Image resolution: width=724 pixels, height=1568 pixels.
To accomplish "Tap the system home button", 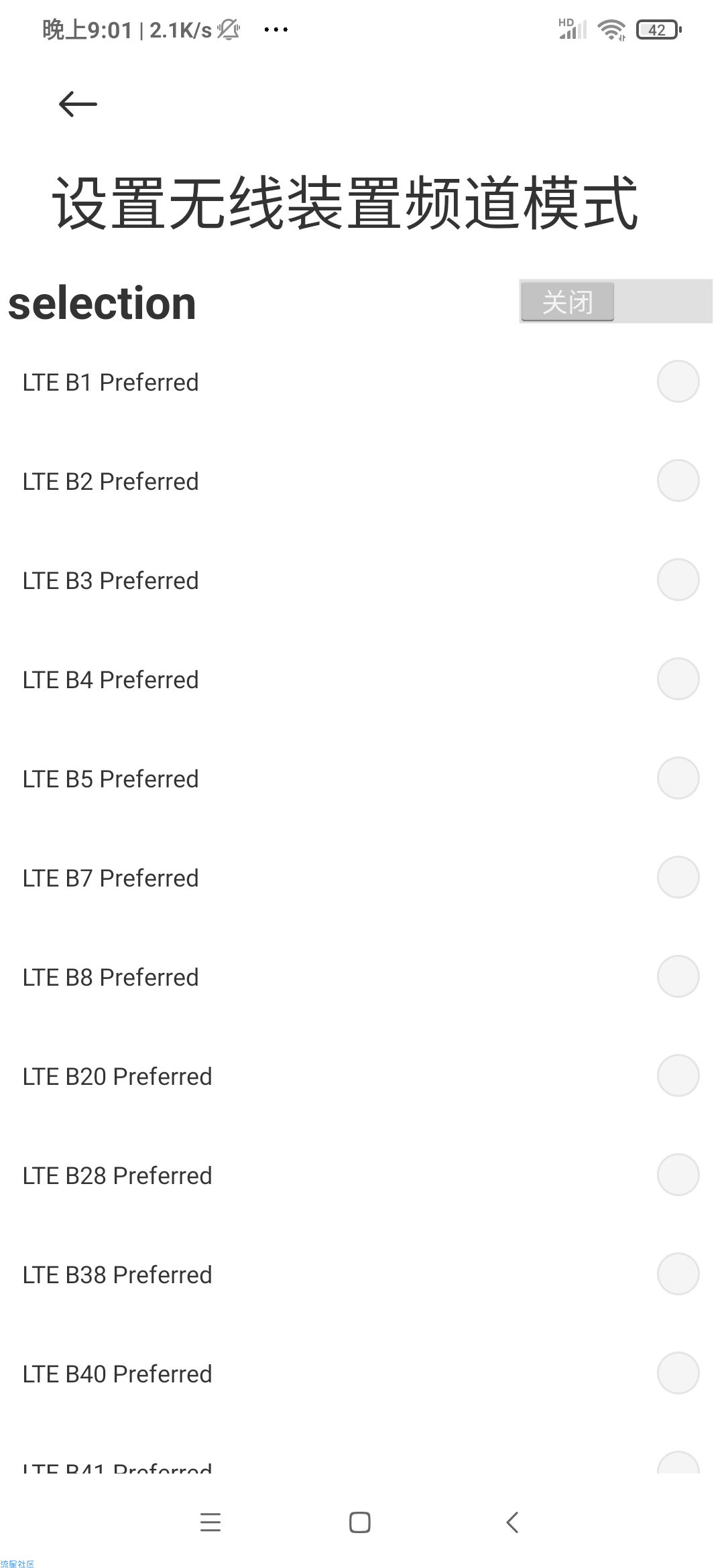I will click(360, 1522).
